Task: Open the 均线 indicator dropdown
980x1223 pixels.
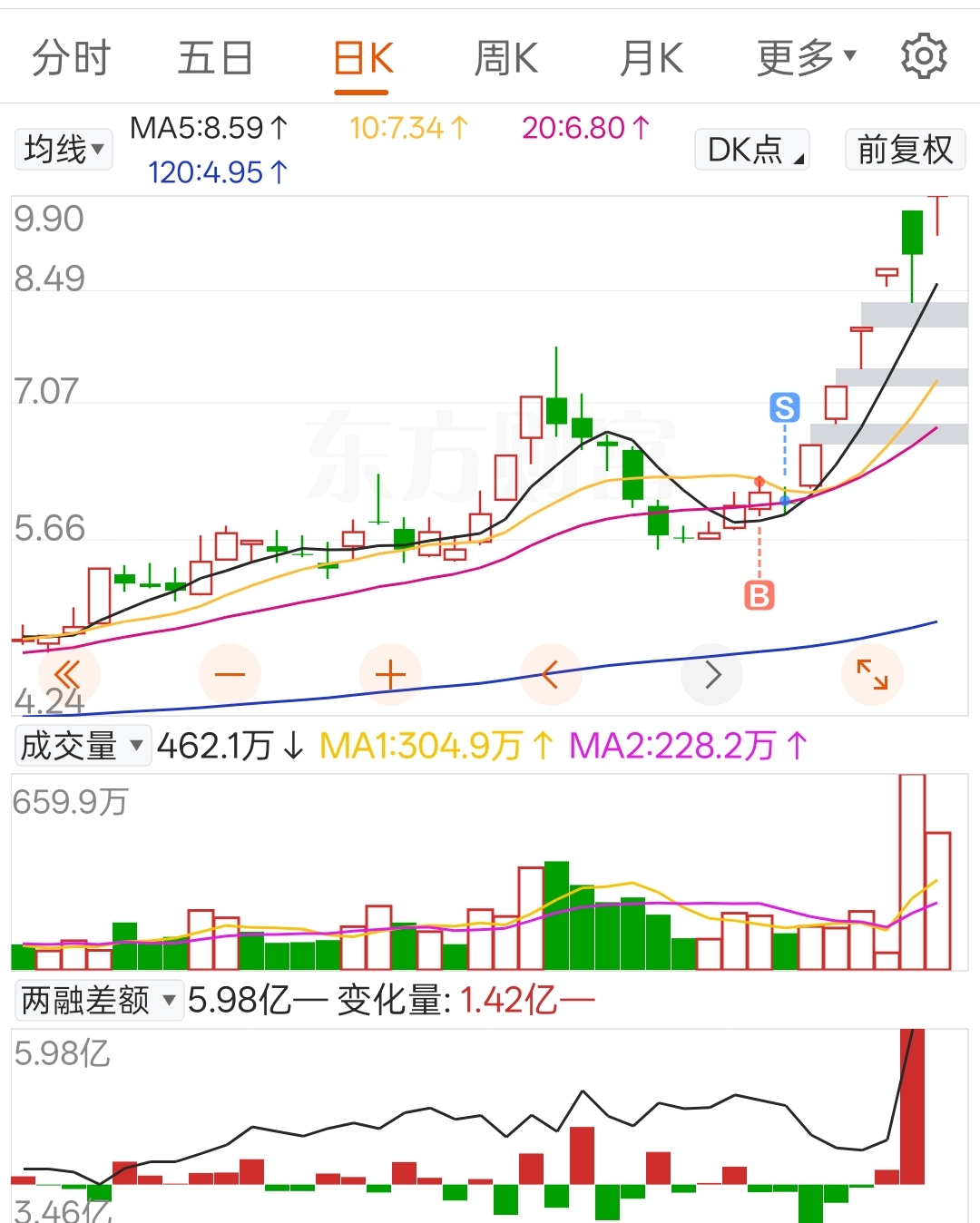Action: pos(64,149)
